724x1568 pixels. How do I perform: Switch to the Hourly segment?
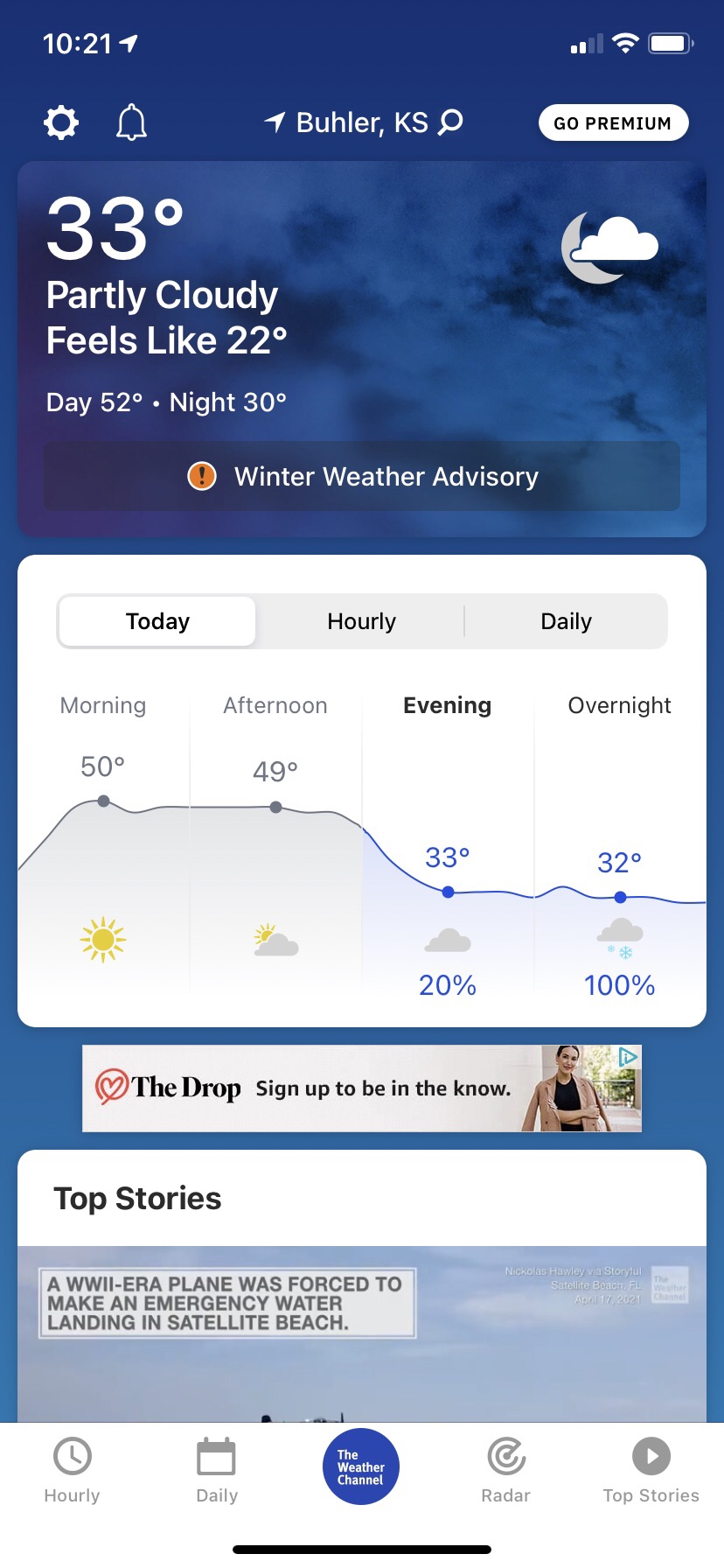click(361, 621)
